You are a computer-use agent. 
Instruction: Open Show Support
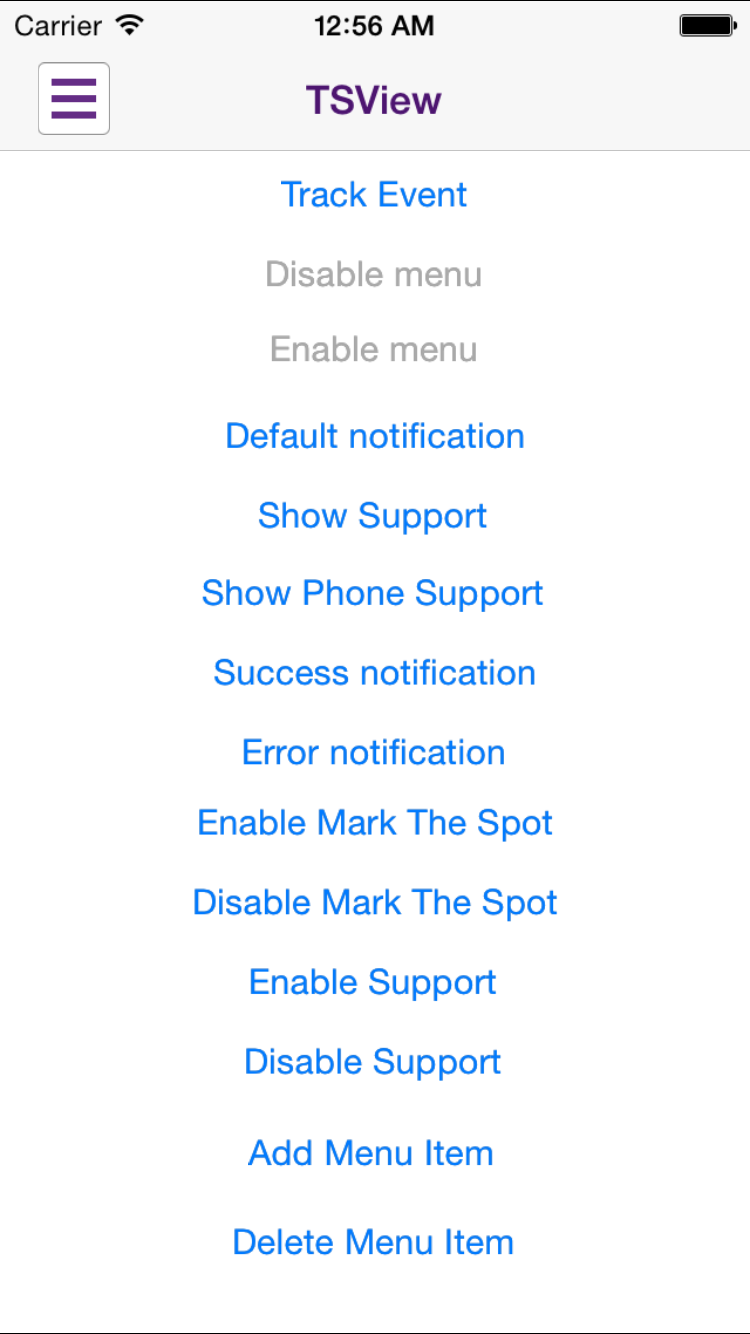point(372,516)
